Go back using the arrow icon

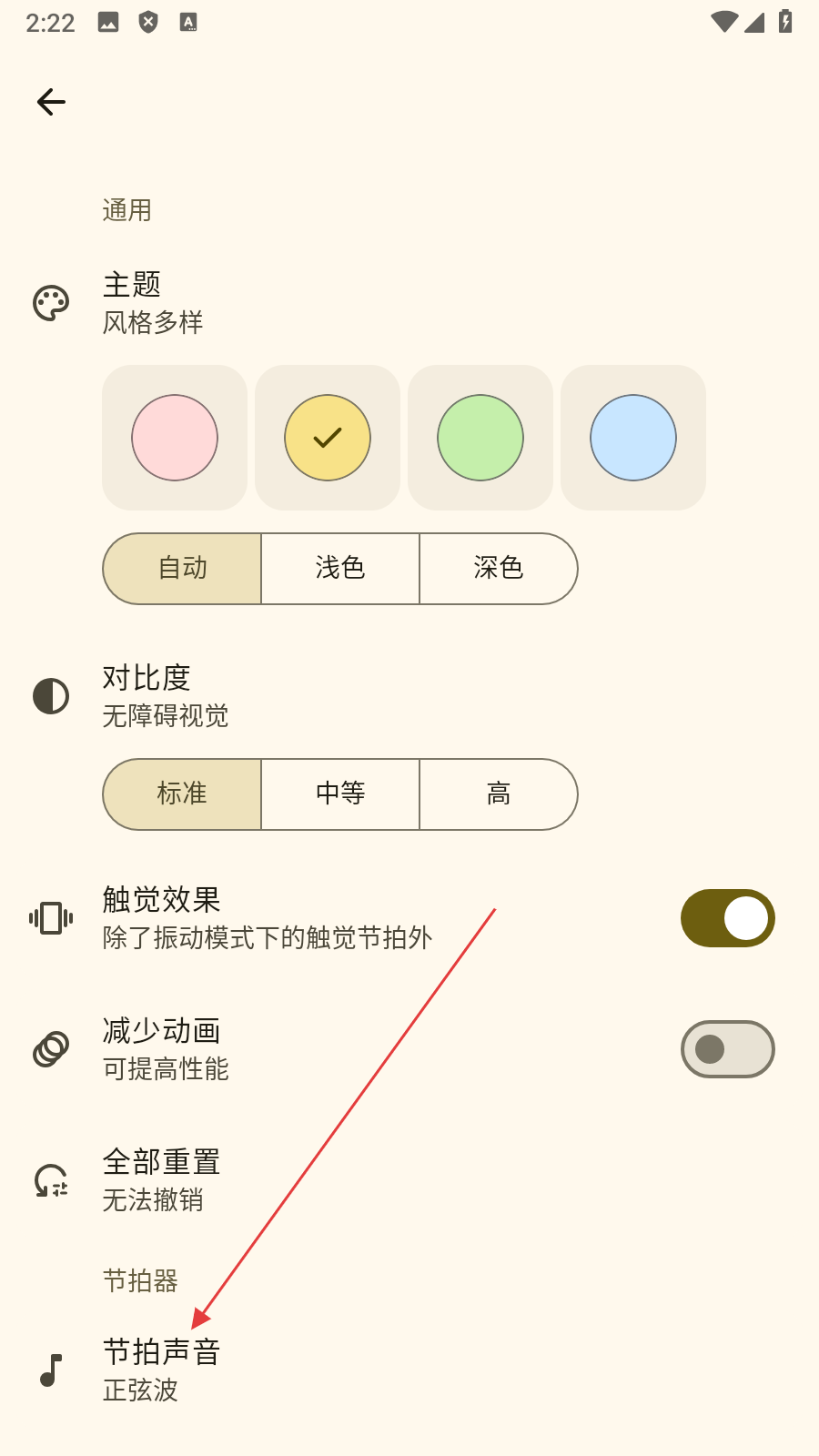pos(51,102)
